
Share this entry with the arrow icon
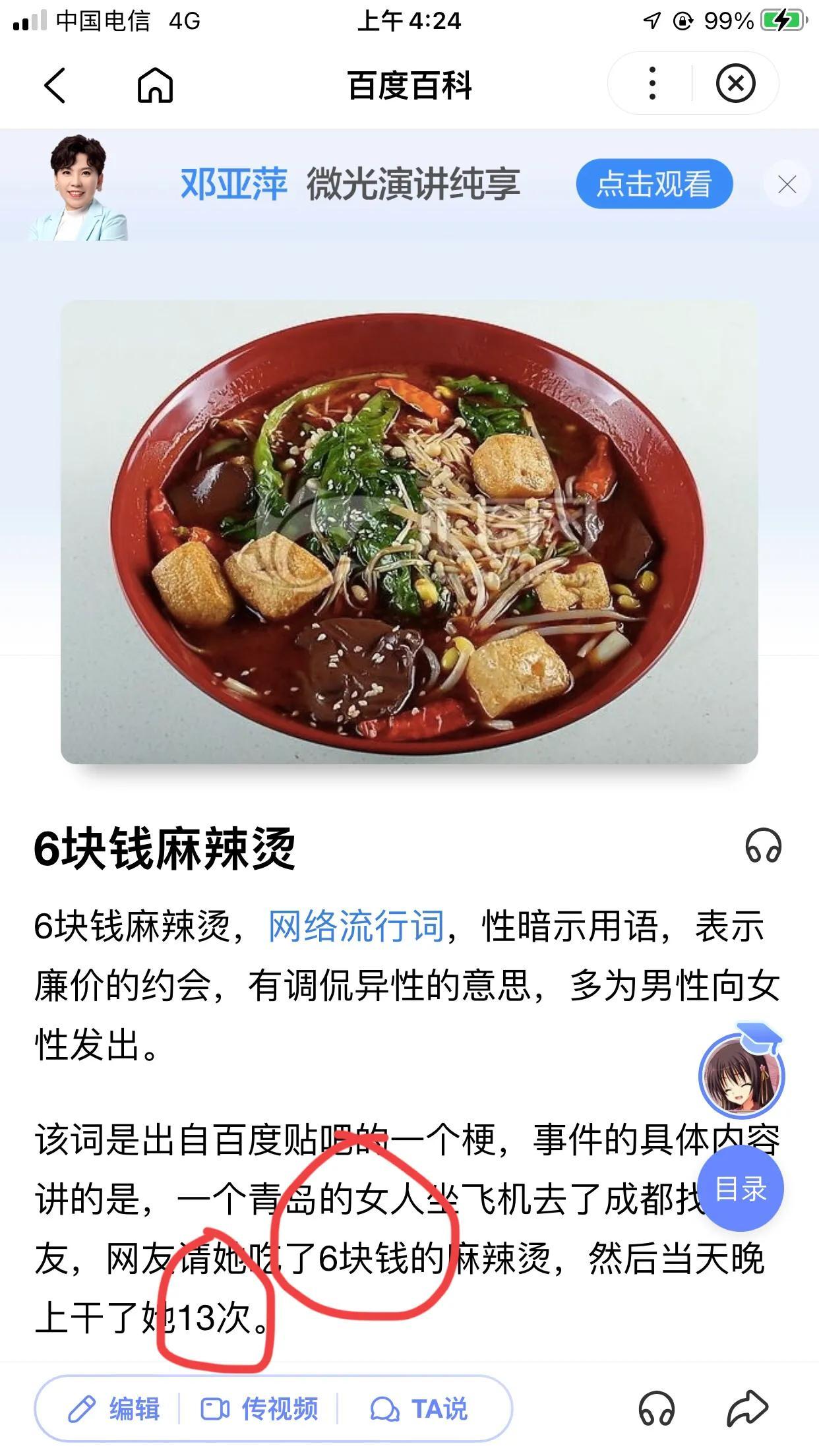(748, 1409)
